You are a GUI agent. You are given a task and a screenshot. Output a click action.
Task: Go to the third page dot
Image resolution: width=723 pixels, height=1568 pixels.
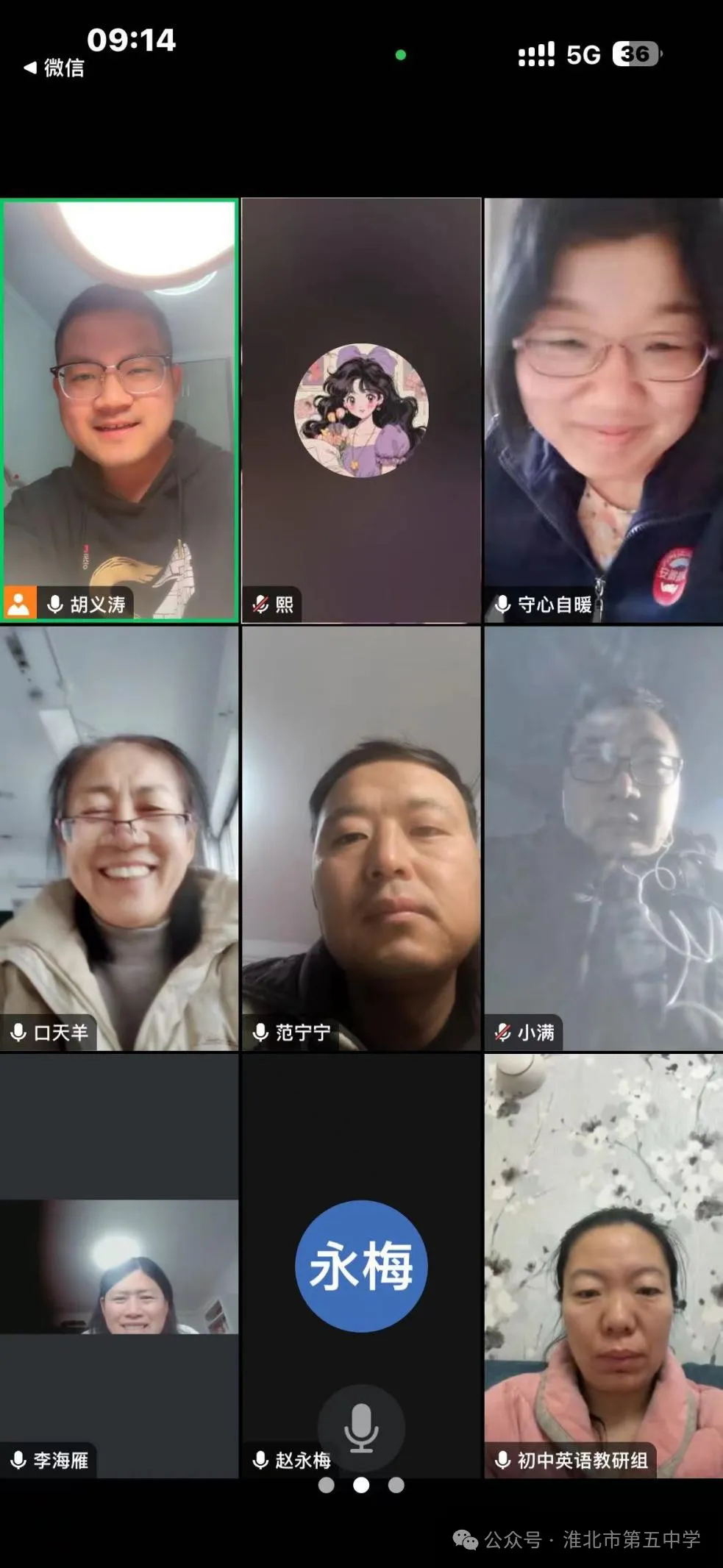396,1485
